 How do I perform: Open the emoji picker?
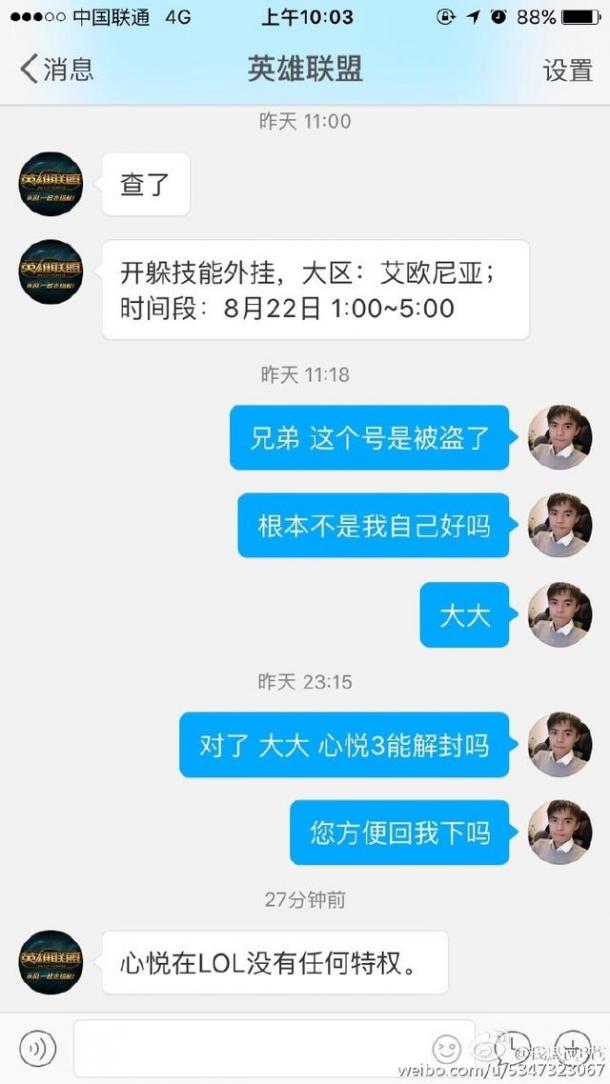coord(447,1048)
